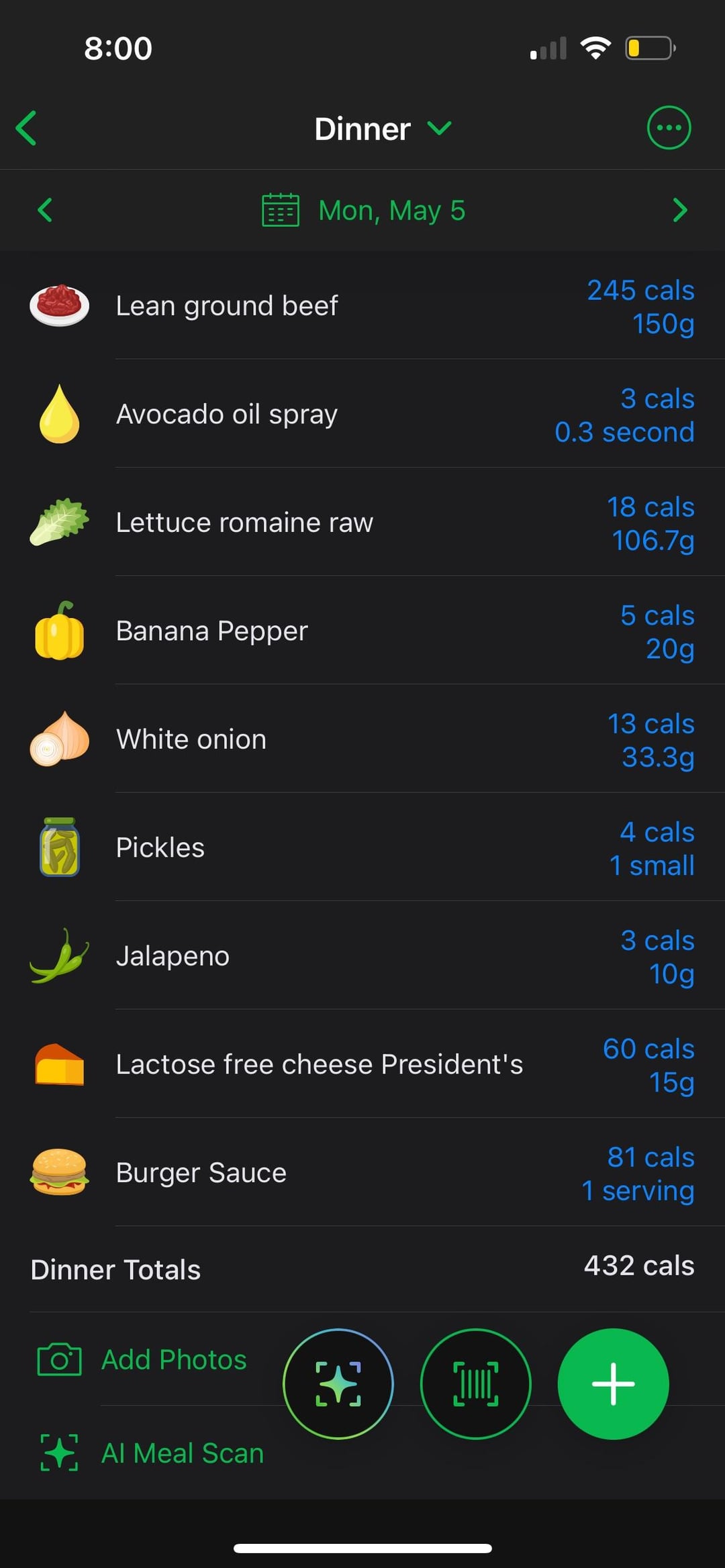Go back using the top-left arrow
This screenshot has height=1568, width=725.
point(26,128)
